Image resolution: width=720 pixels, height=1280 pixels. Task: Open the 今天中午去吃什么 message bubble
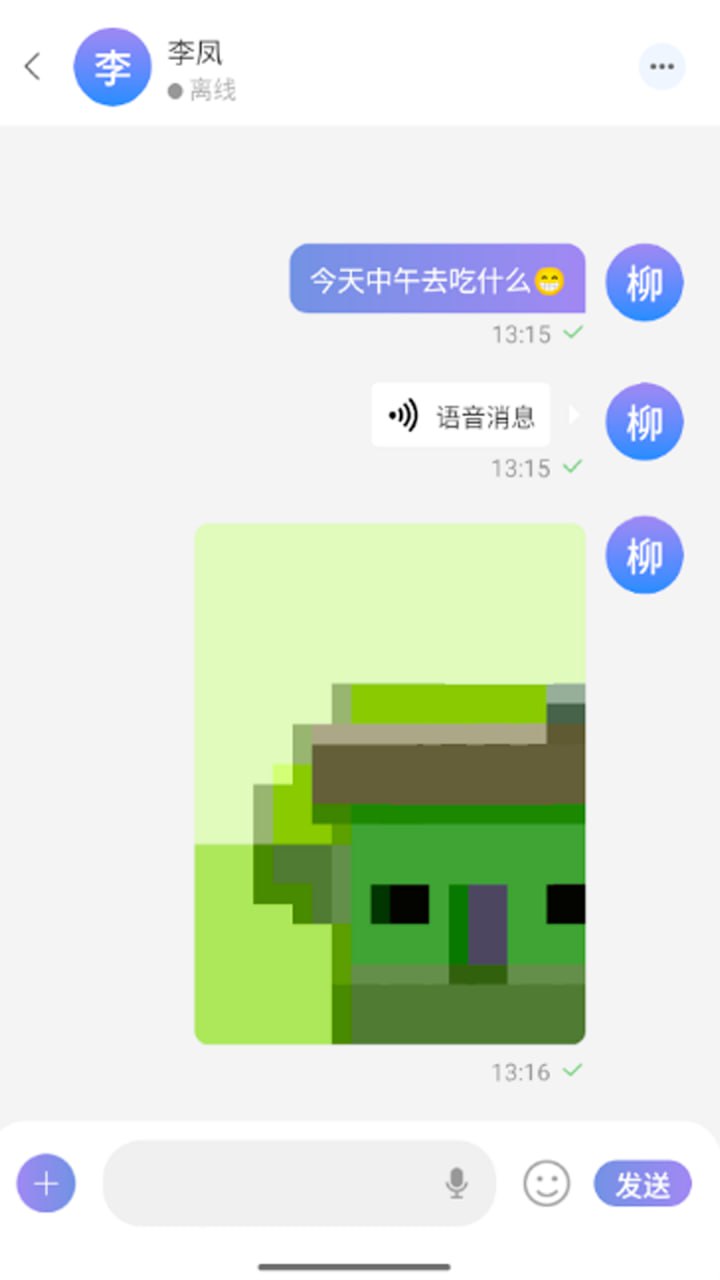click(x=437, y=279)
